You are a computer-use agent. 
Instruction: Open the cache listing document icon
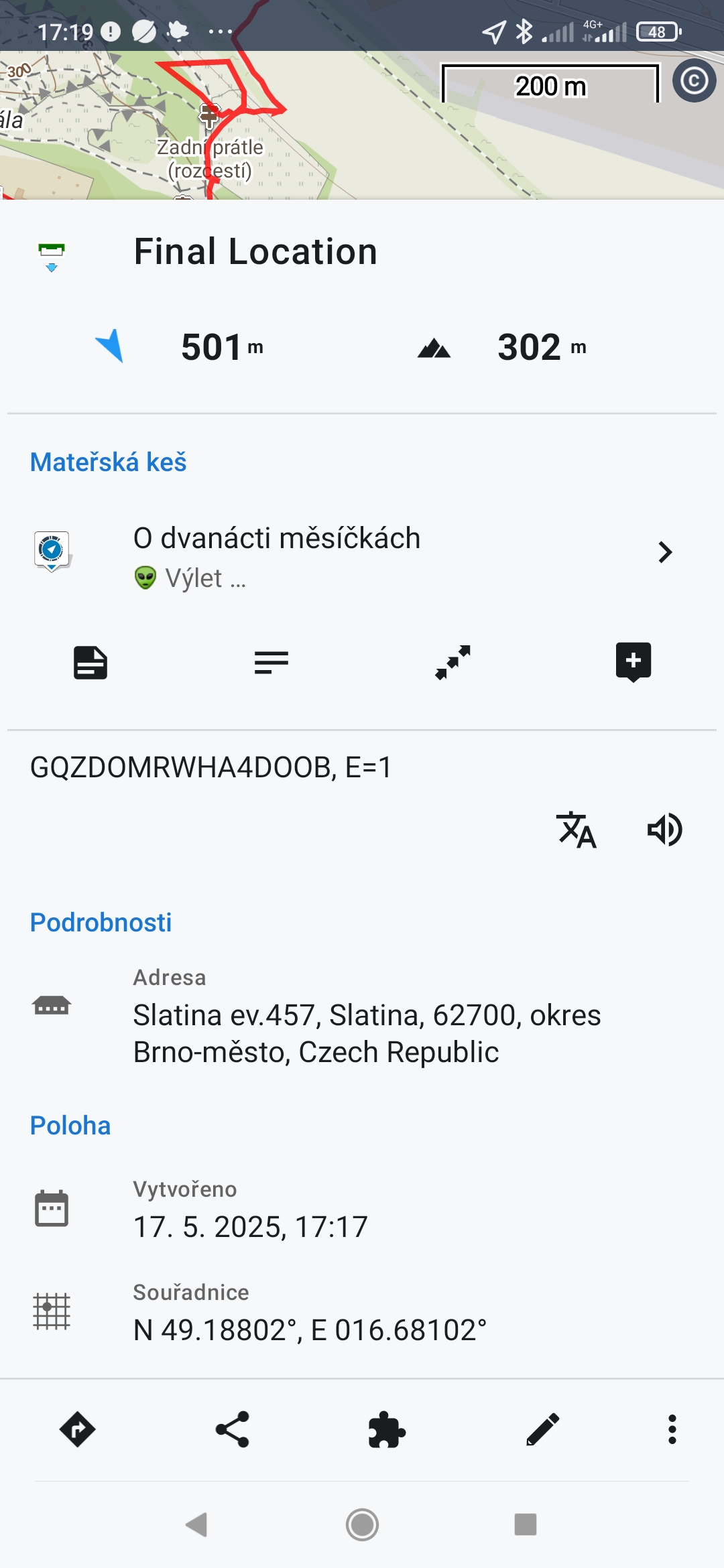90,663
